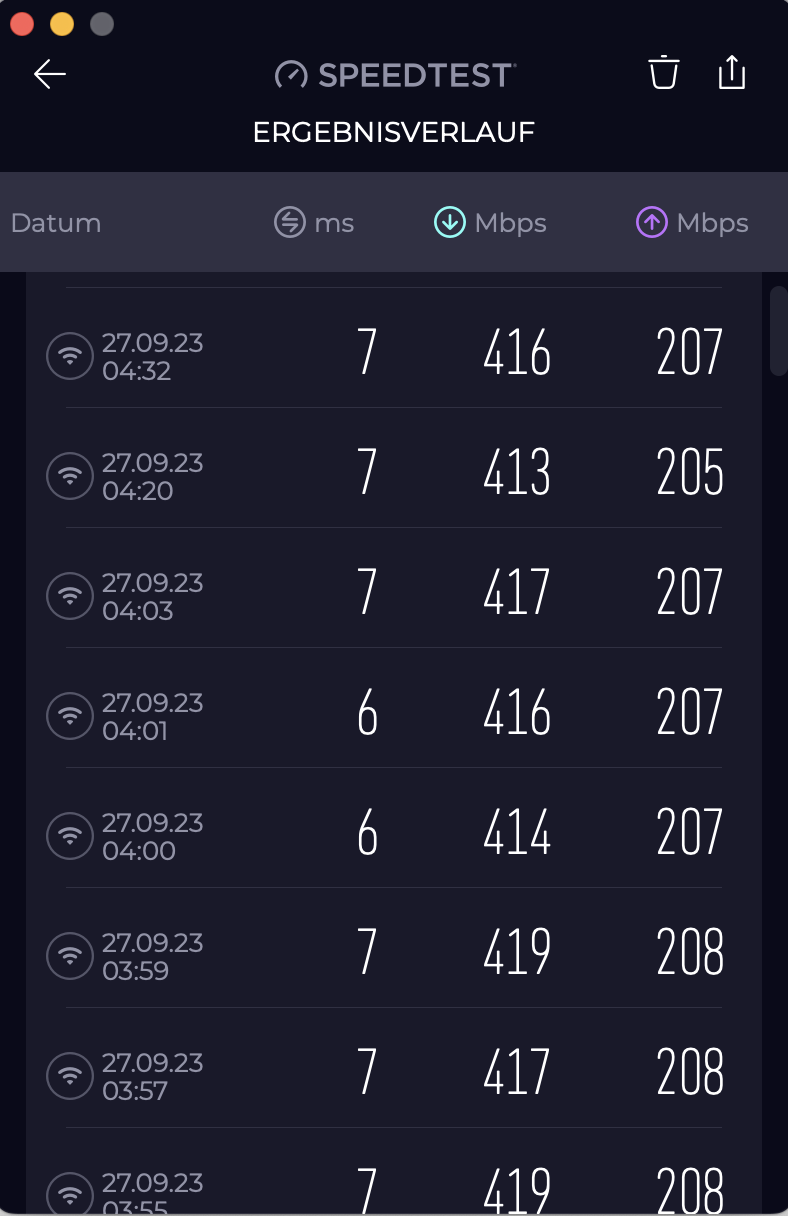This screenshot has width=788, height=1216.
Task: Go back using the arrow icon
Action: (50, 74)
